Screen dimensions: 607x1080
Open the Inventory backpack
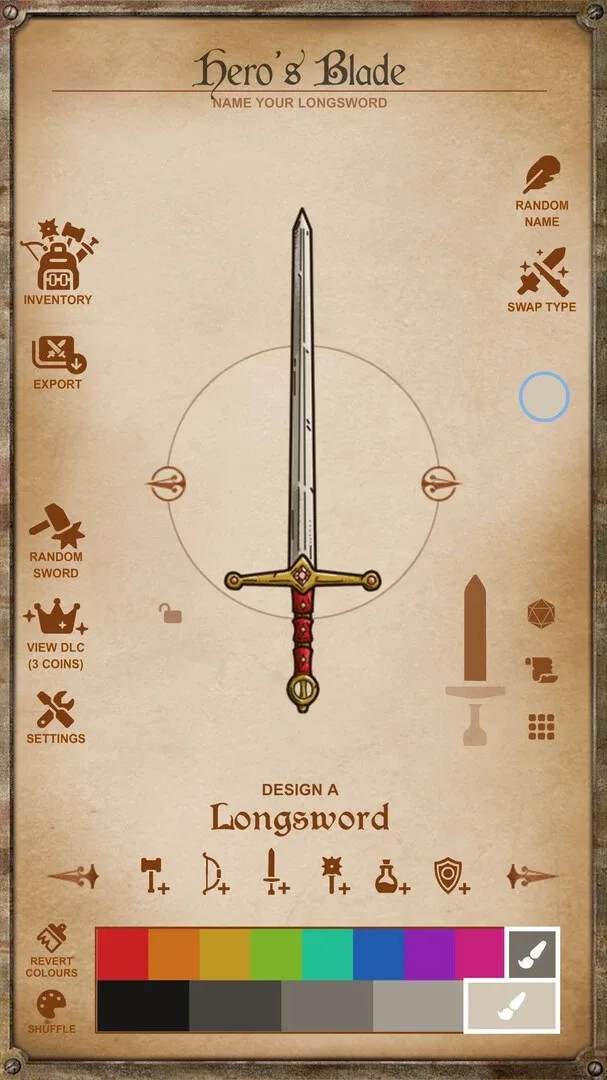click(x=58, y=262)
